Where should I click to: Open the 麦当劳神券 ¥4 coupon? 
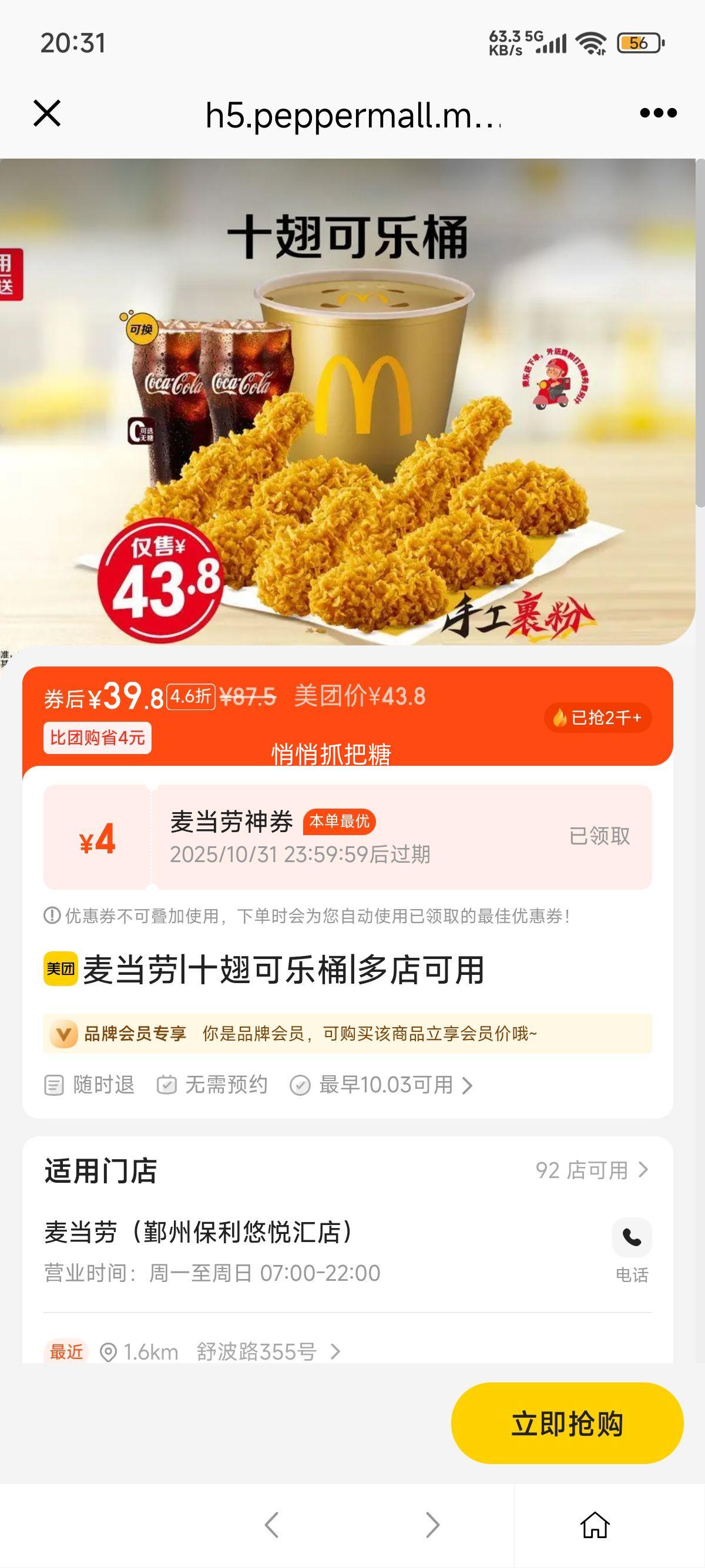pyautogui.click(x=347, y=837)
